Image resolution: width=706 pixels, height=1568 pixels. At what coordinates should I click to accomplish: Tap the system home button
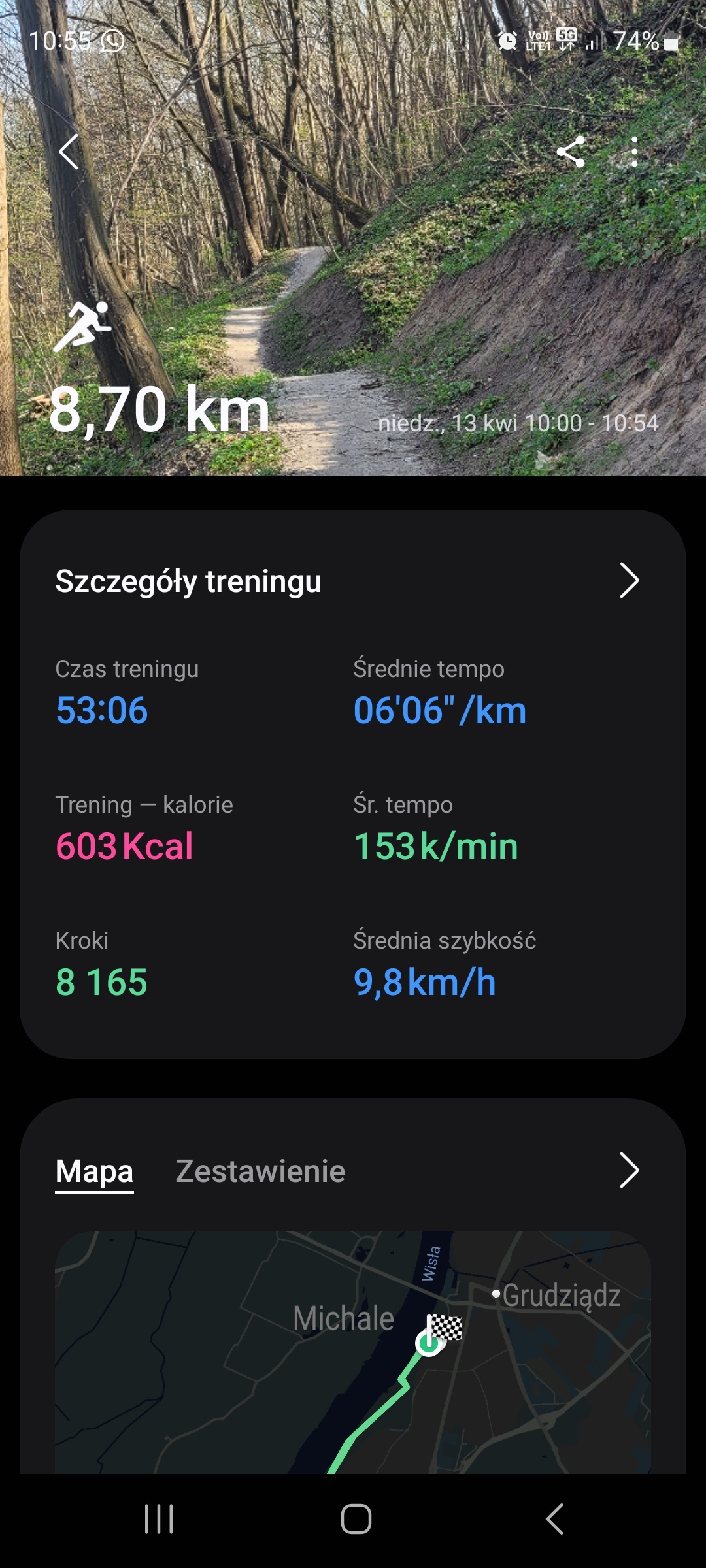point(356,1519)
